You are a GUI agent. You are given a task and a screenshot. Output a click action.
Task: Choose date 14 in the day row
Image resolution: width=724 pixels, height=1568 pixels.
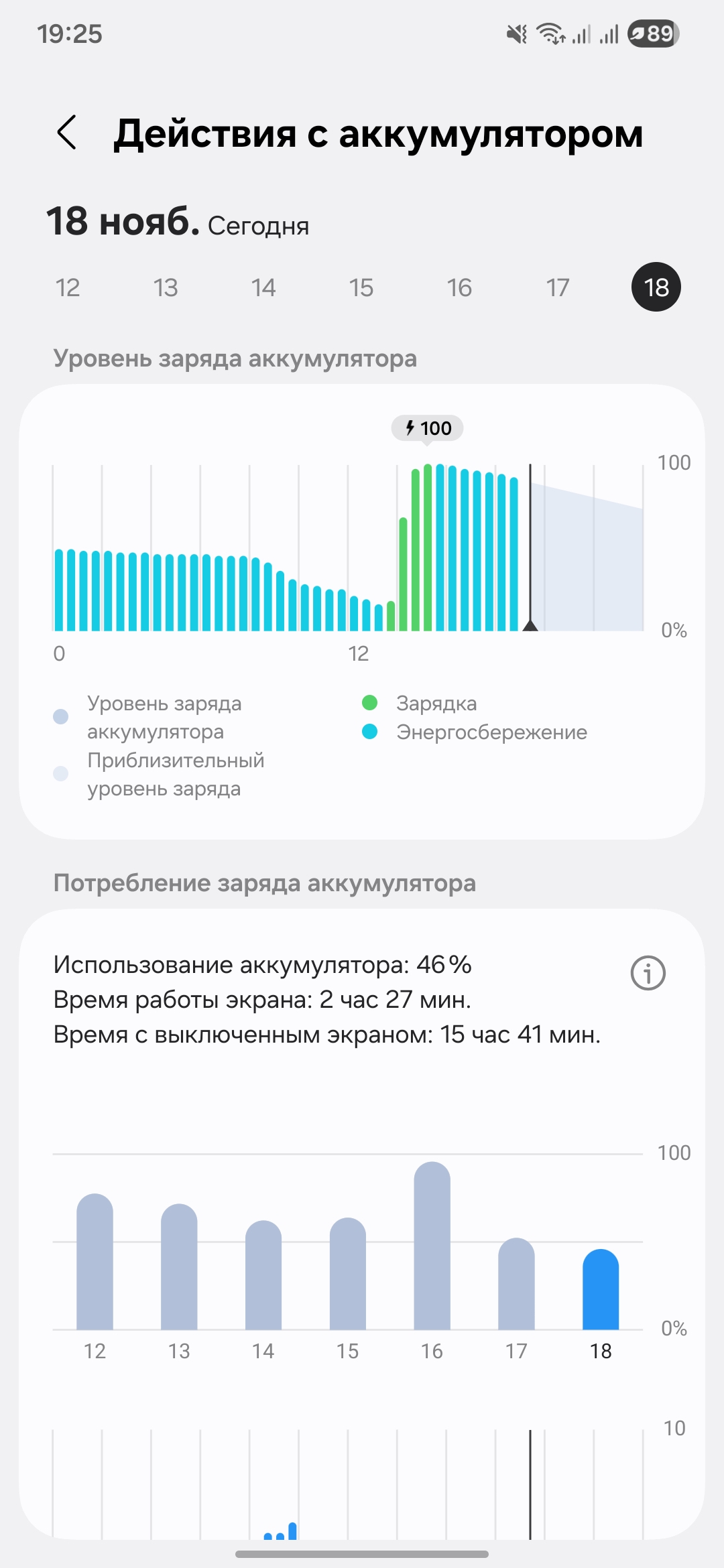pyautogui.click(x=263, y=287)
